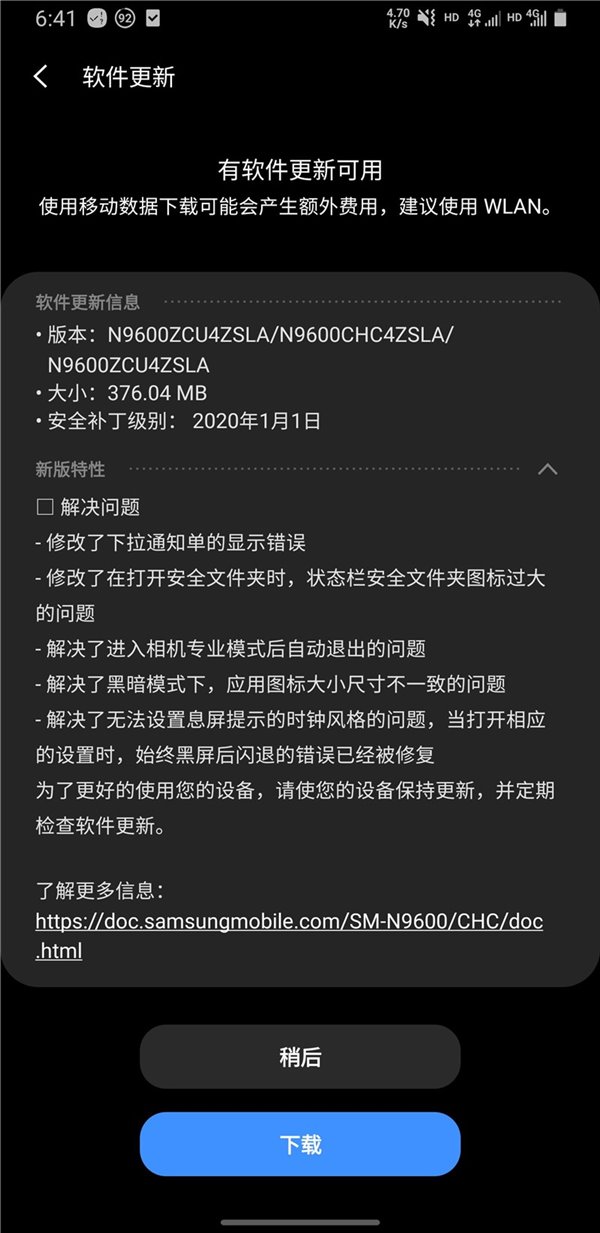Collapse the 新版特性 section
The width and height of the screenshot is (600, 1233).
[547, 469]
